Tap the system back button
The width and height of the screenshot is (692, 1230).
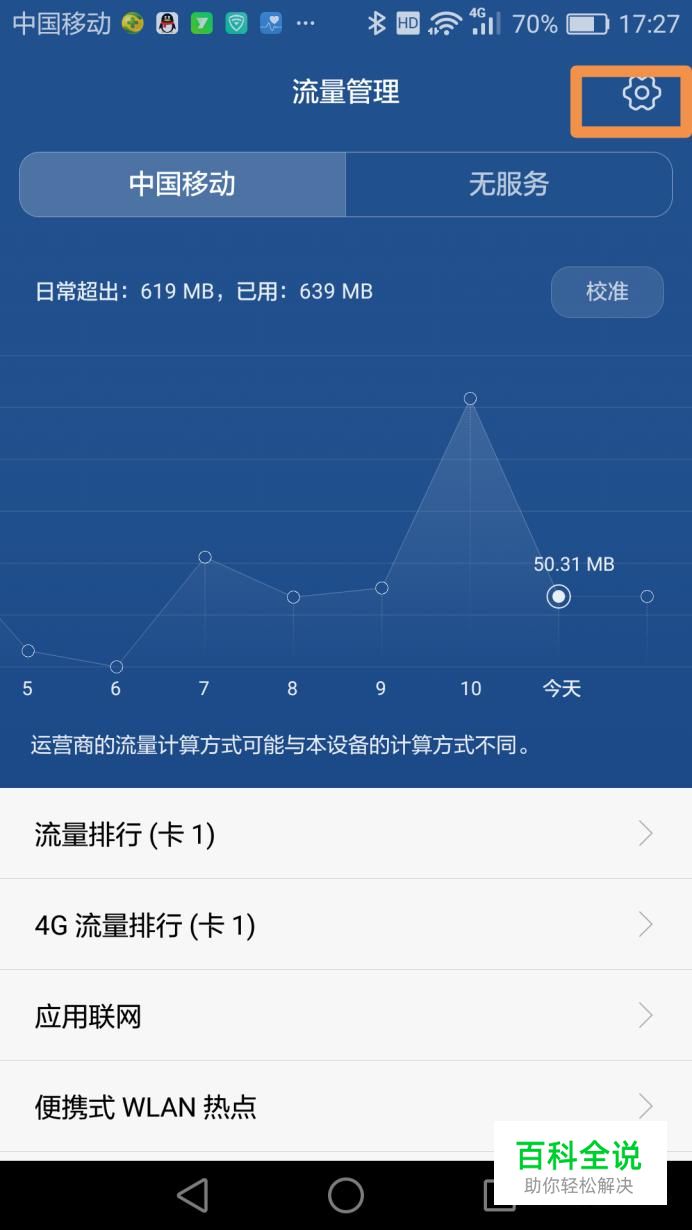tap(192, 1195)
